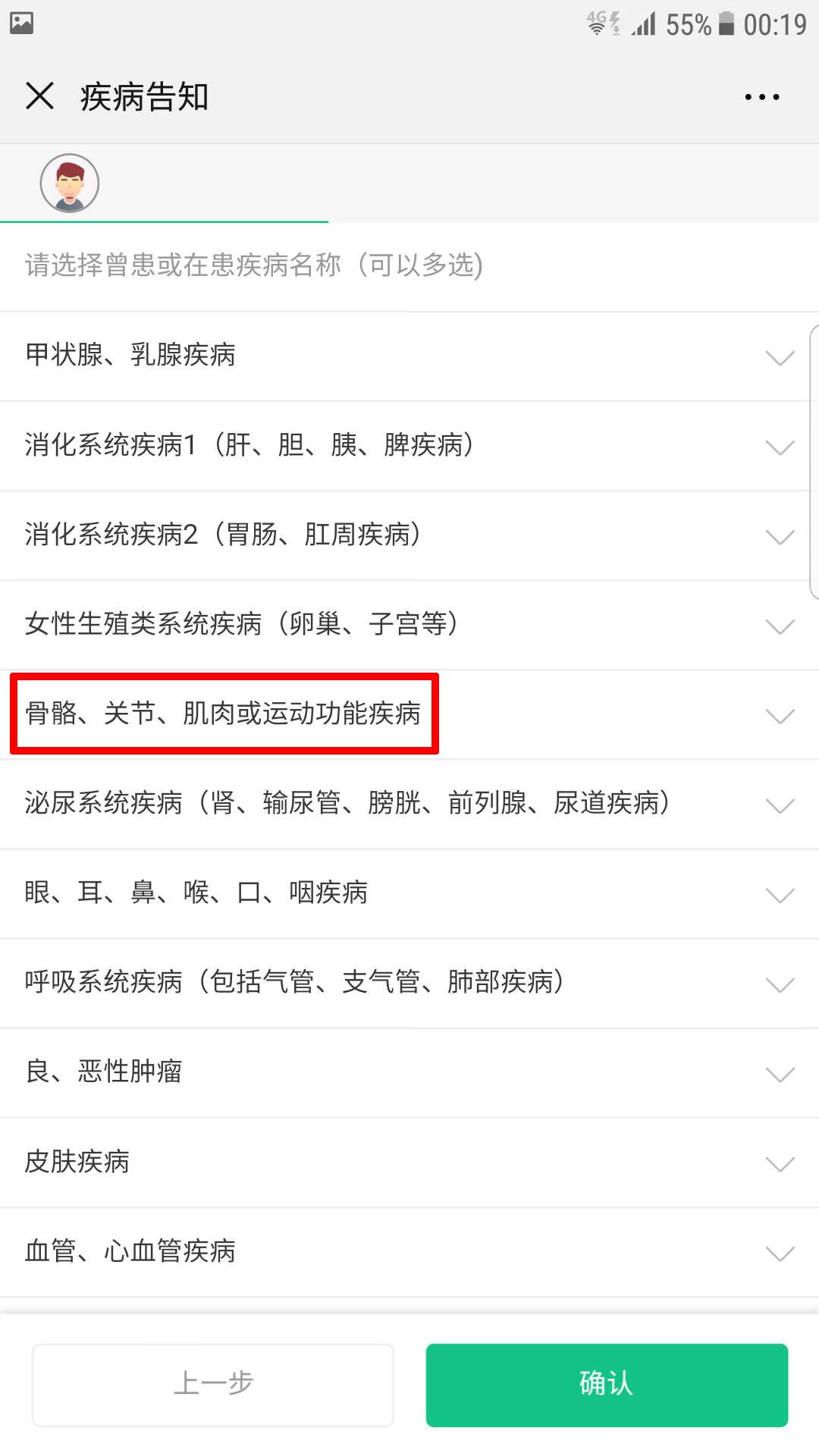
Task: Expand 消化系统疾病2 (胃肠、肛周疾病)
Action: tap(409, 535)
